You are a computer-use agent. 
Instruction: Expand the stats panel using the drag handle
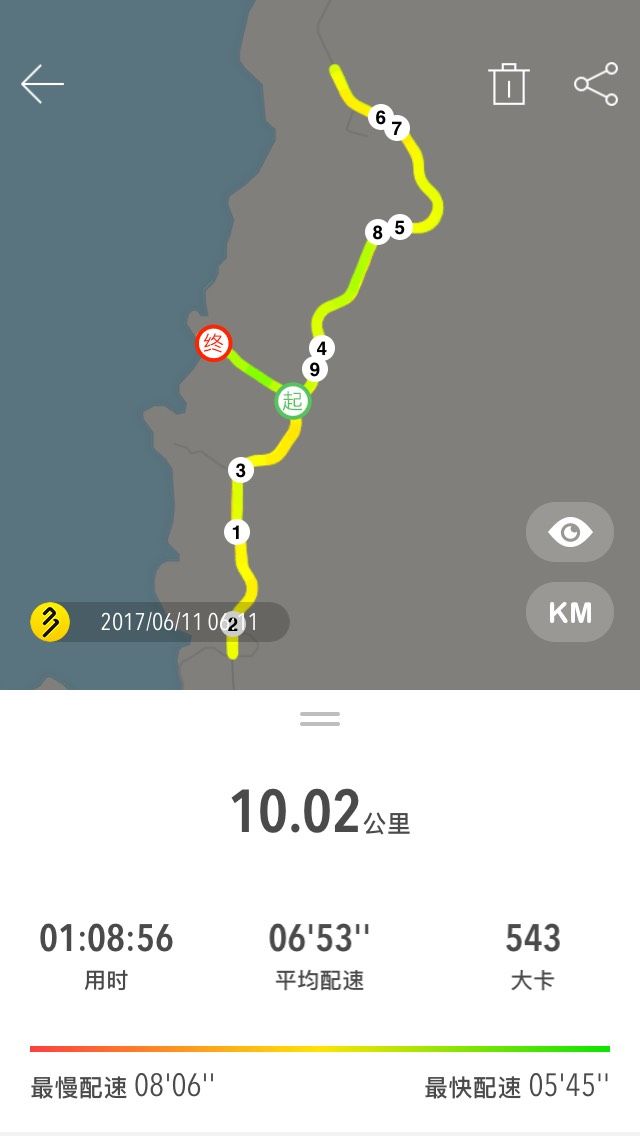320,719
